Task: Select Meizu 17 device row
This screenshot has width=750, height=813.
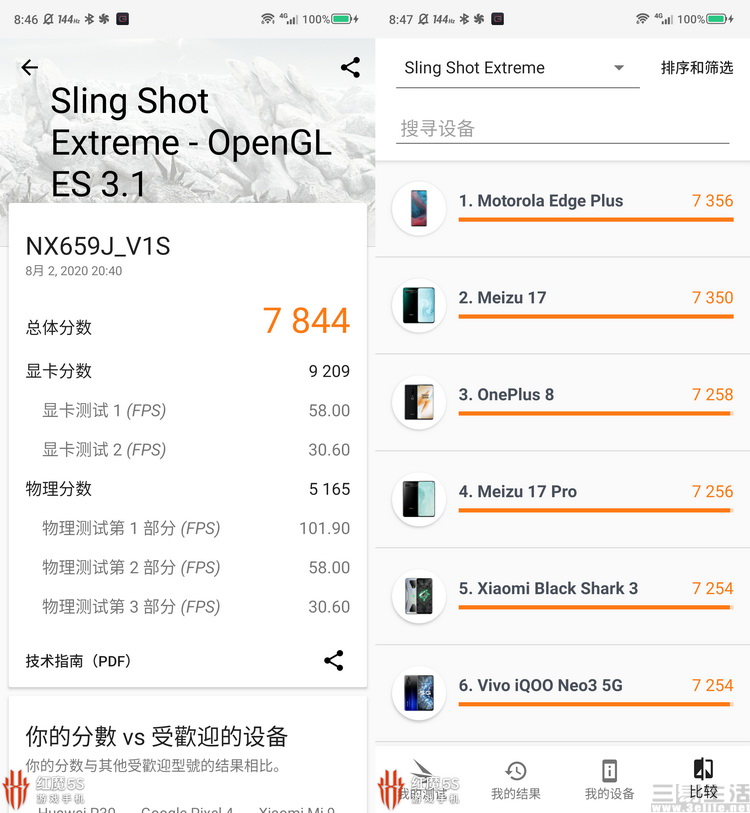Action: (x=562, y=305)
